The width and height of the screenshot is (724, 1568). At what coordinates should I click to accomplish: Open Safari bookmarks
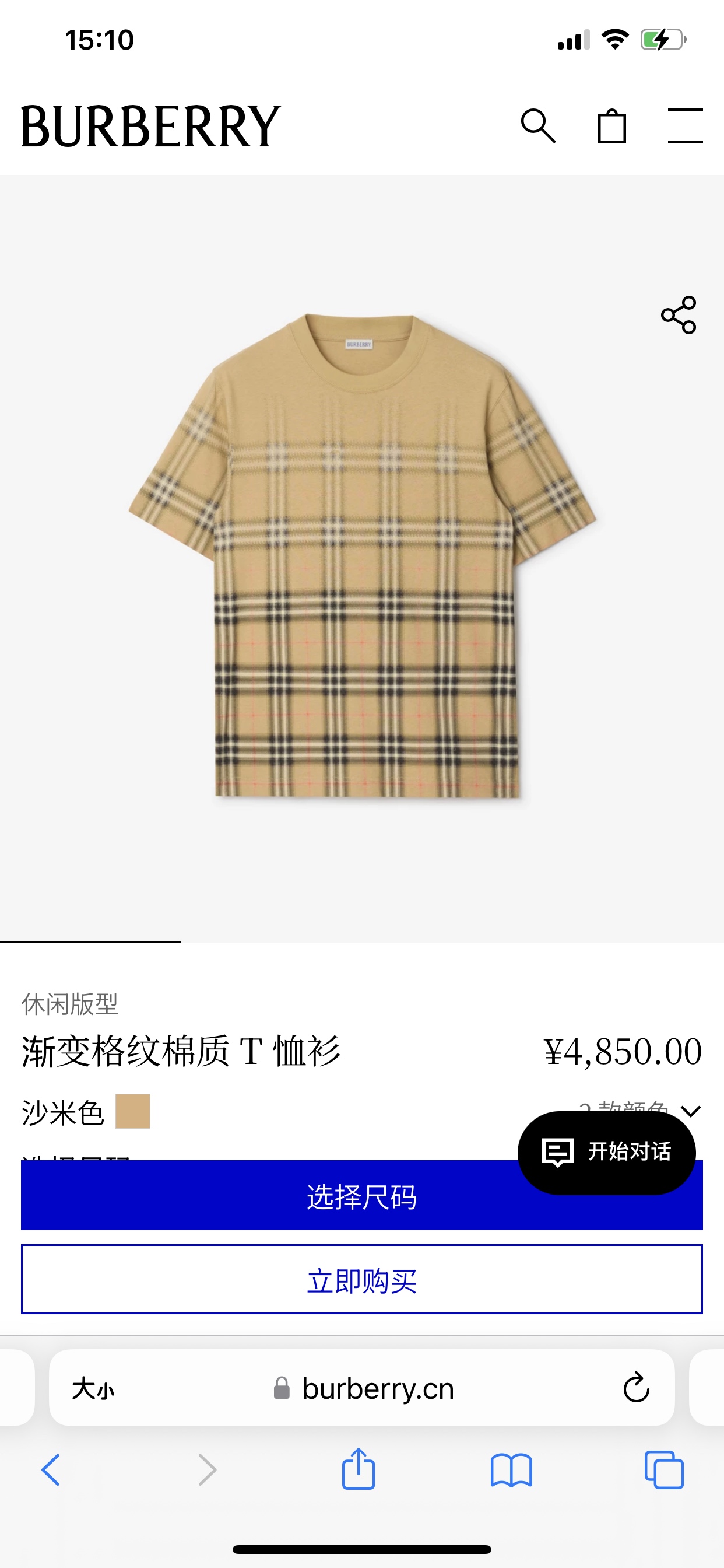[511, 1471]
